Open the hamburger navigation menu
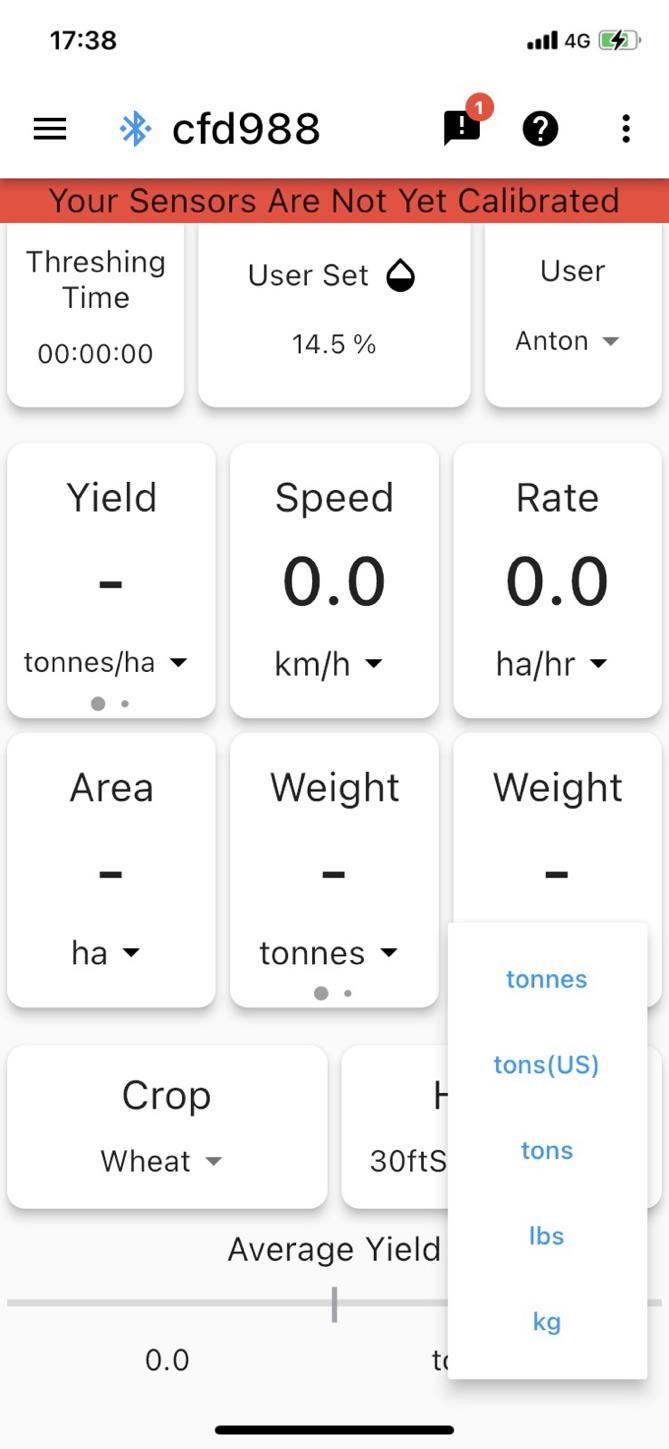This screenshot has height=1449, width=669. (50, 129)
